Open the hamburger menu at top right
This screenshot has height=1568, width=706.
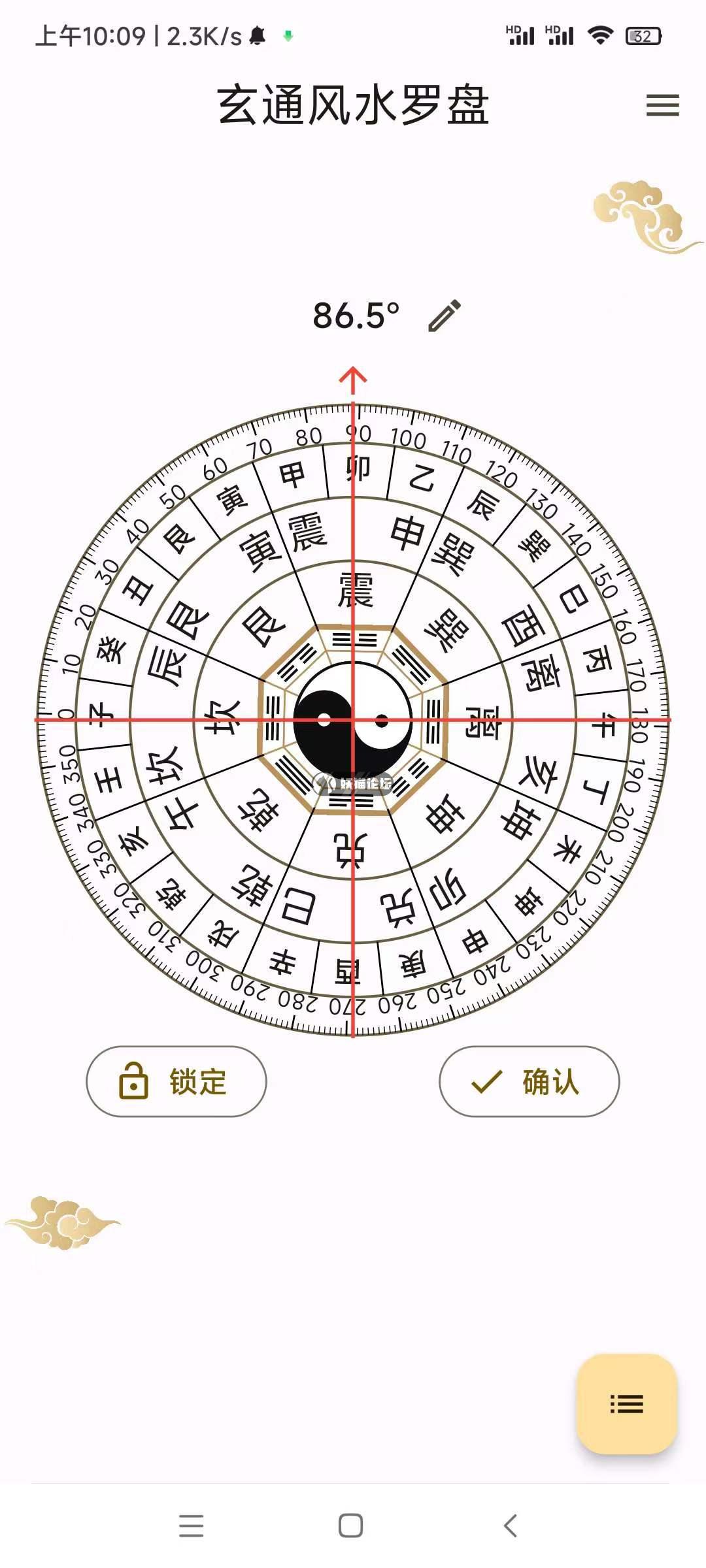(x=662, y=105)
